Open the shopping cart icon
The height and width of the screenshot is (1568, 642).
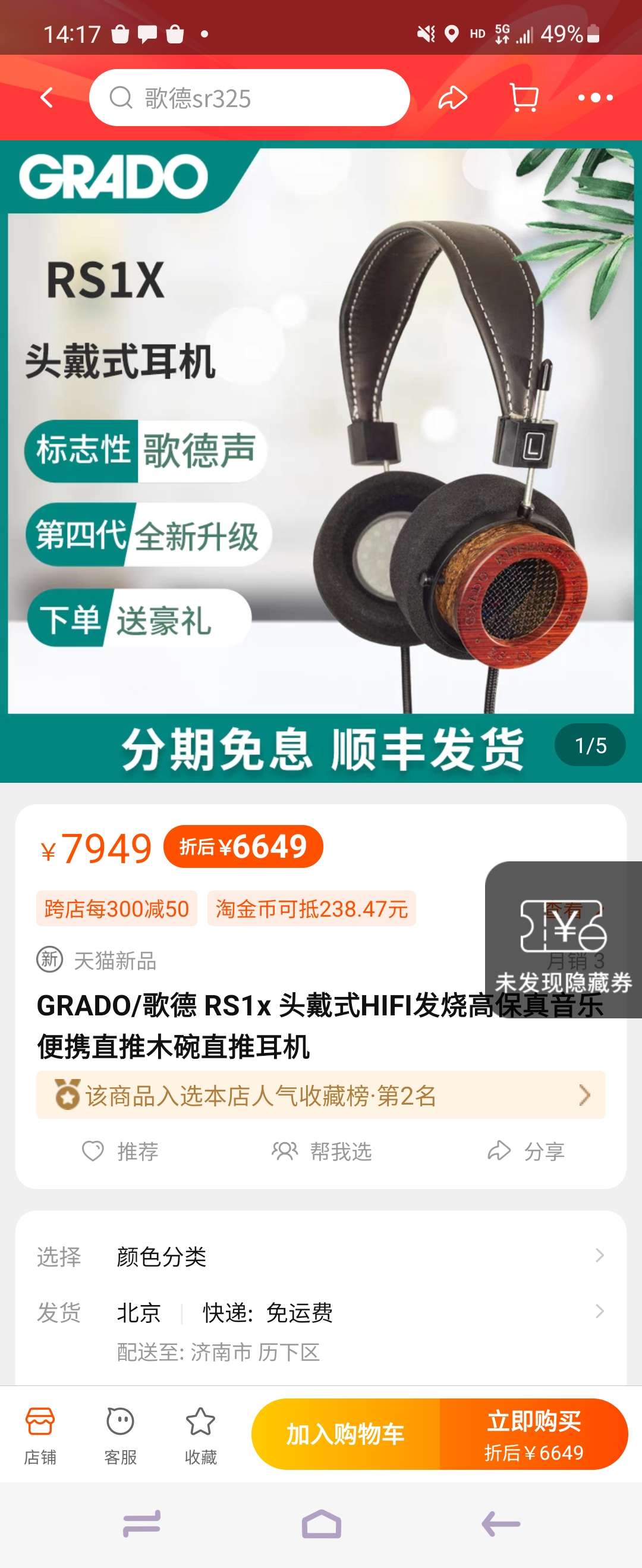[523, 98]
